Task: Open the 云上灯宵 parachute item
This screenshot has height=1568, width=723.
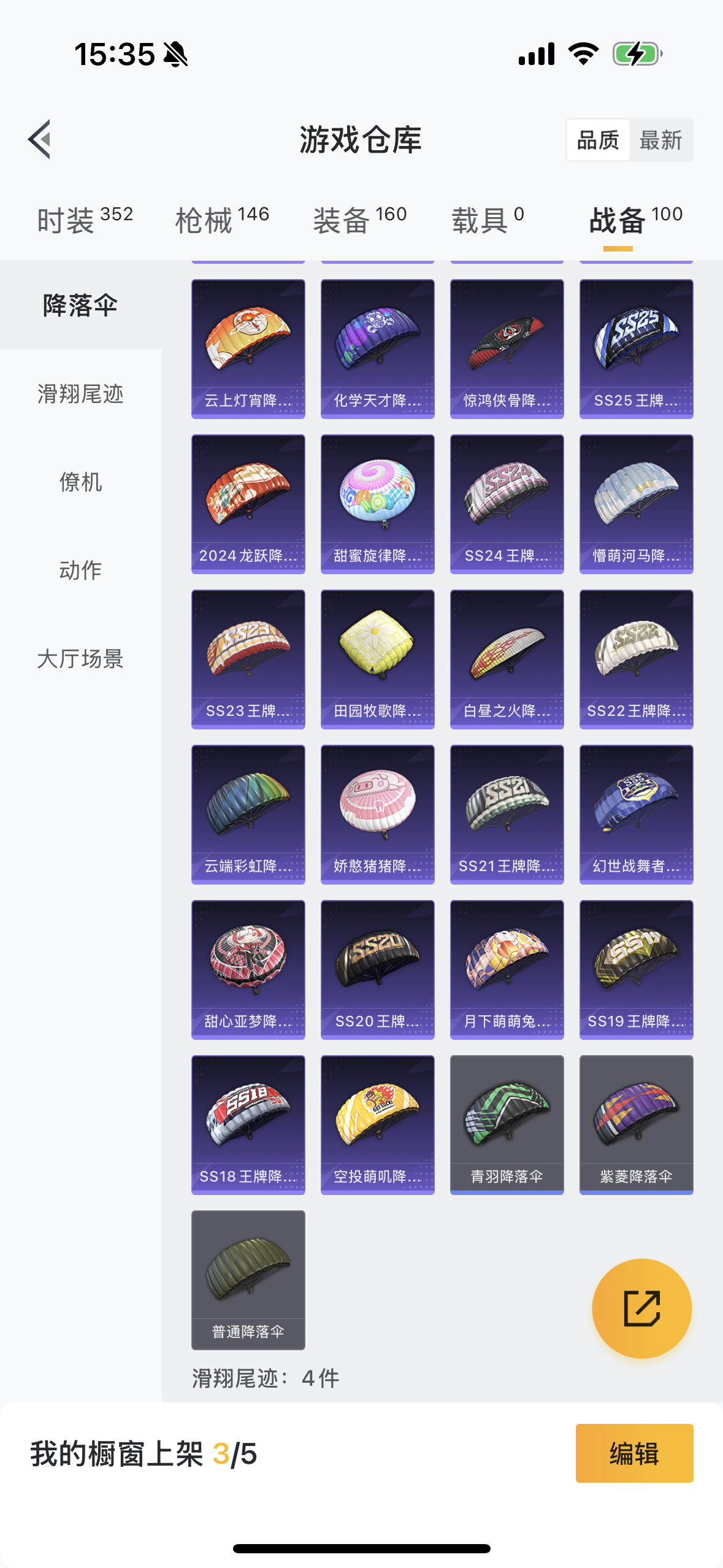Action: pos(248,349)
